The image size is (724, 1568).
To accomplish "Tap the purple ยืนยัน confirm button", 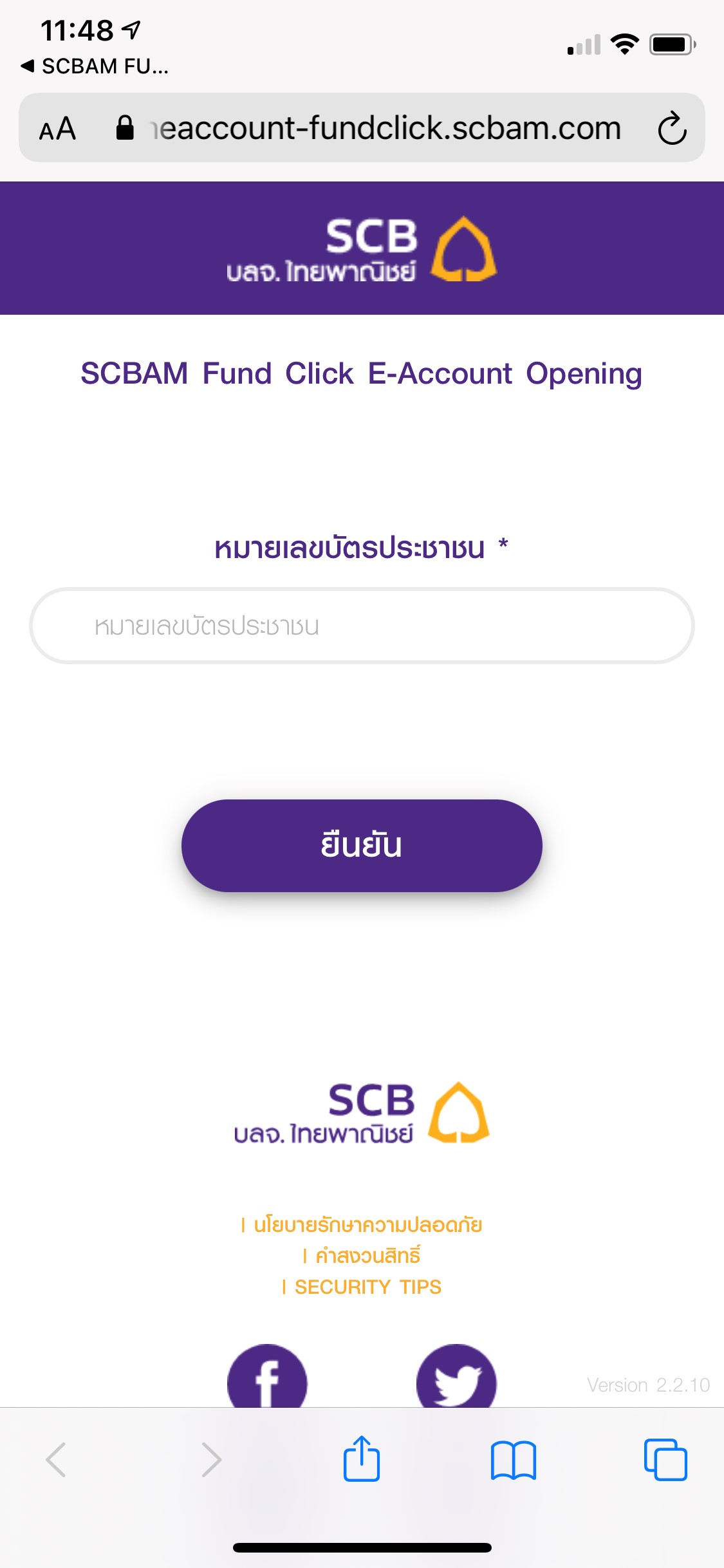I will coord(362,846).
